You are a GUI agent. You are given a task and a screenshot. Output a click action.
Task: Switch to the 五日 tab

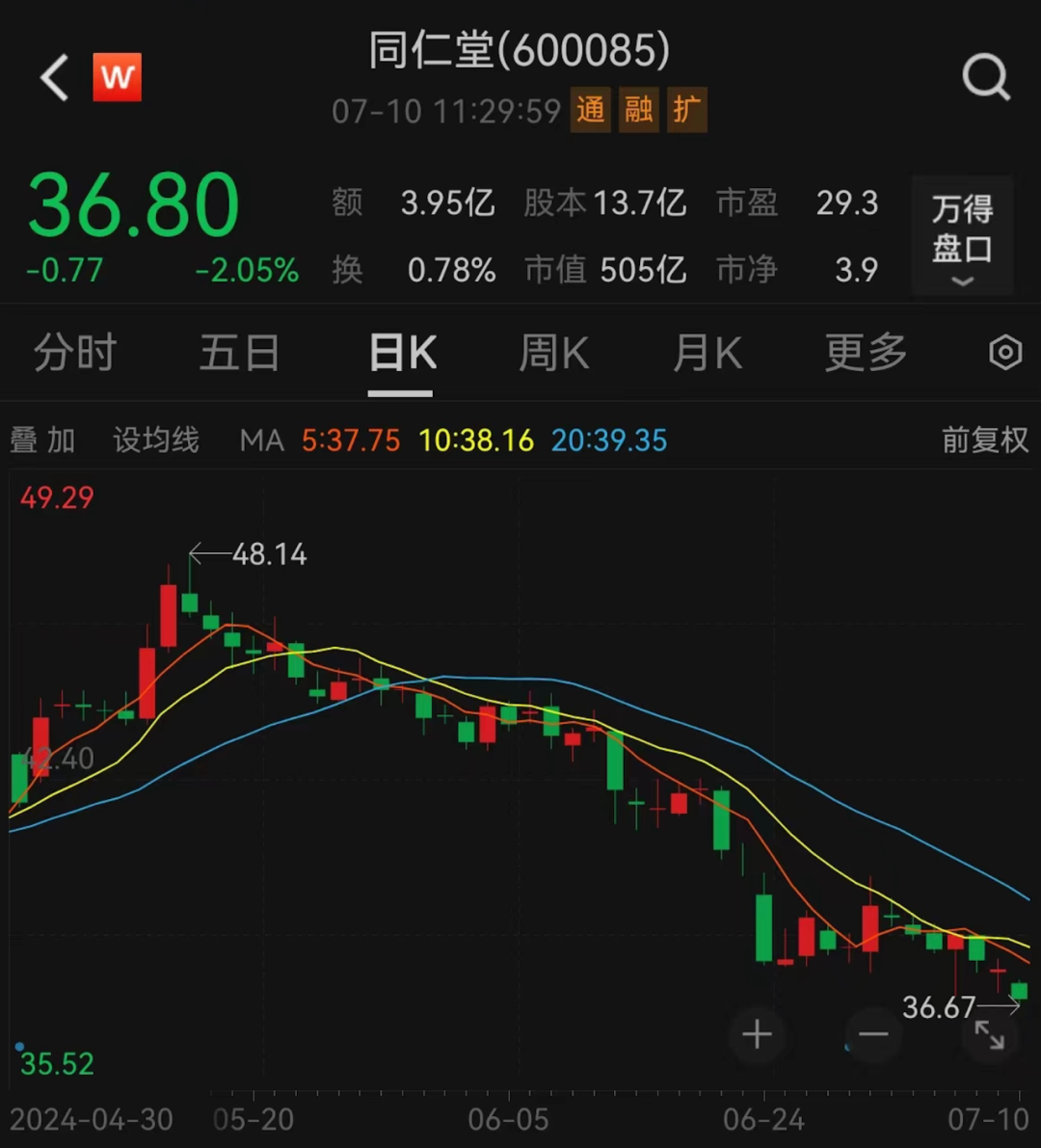point(239,352)
